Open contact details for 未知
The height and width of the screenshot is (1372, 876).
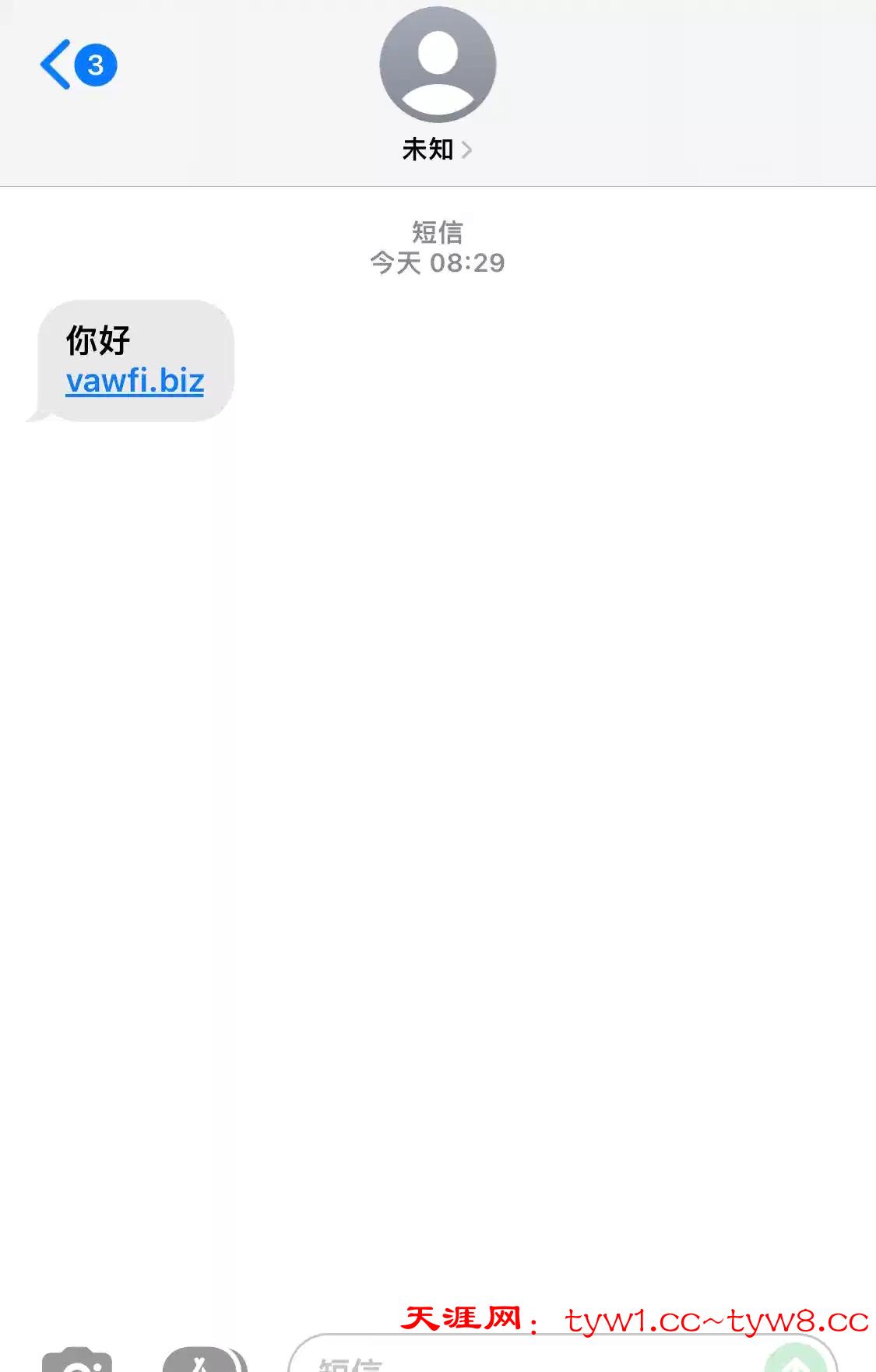coord(437,148)
